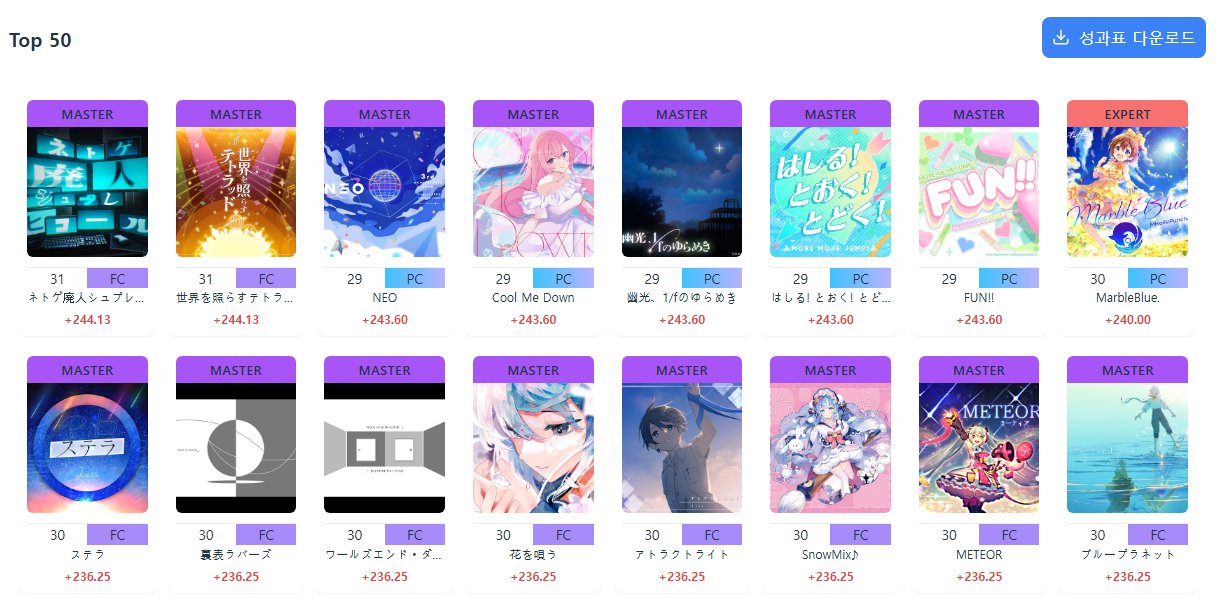Open the Cool Me Down card
1220x608 pixels.
click(533, 192)
